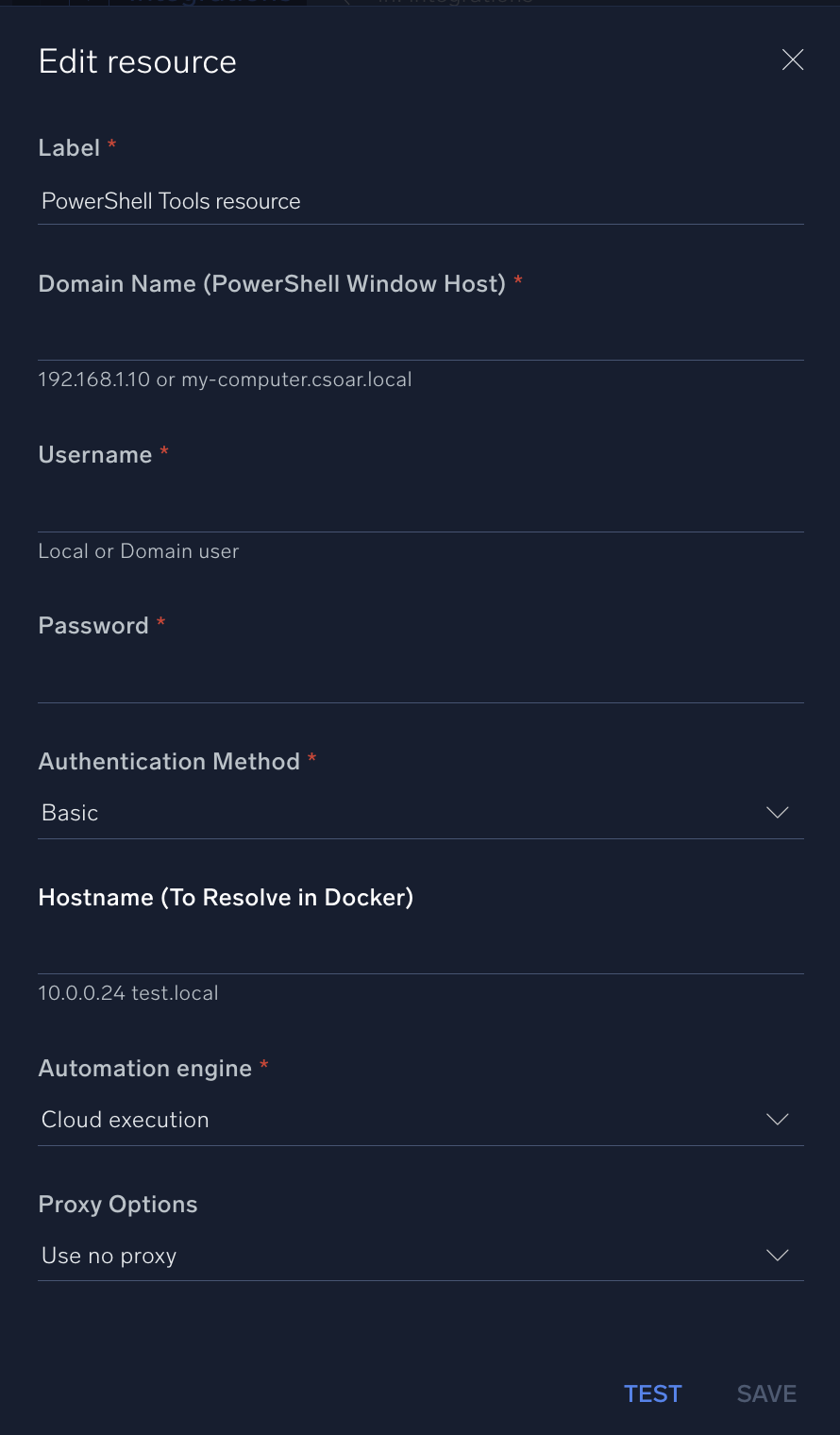Select the Basic authentication value
This screenshot has height=1435, width=840.
(x=69, y=812)
